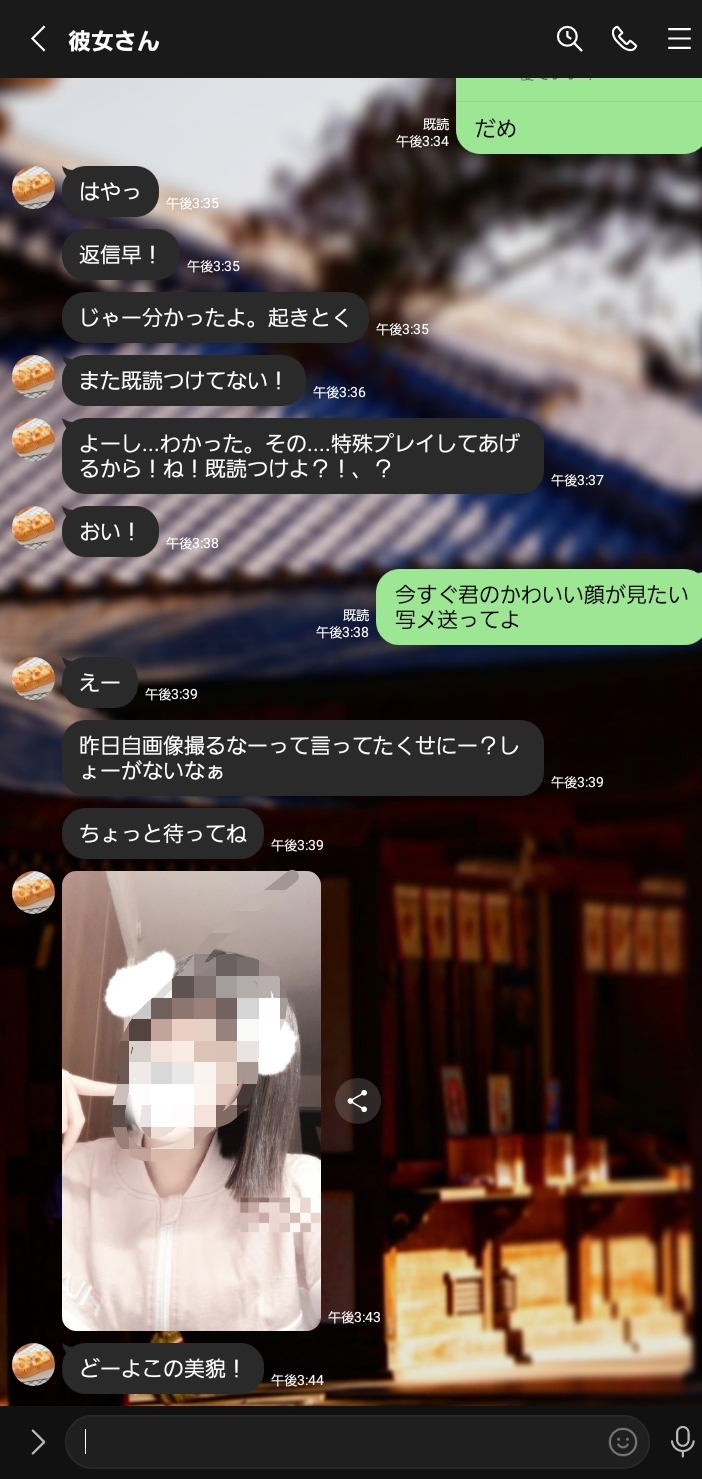Record a voice message with the microphone
This screenshot has width=702, height=1479.
682,1441
